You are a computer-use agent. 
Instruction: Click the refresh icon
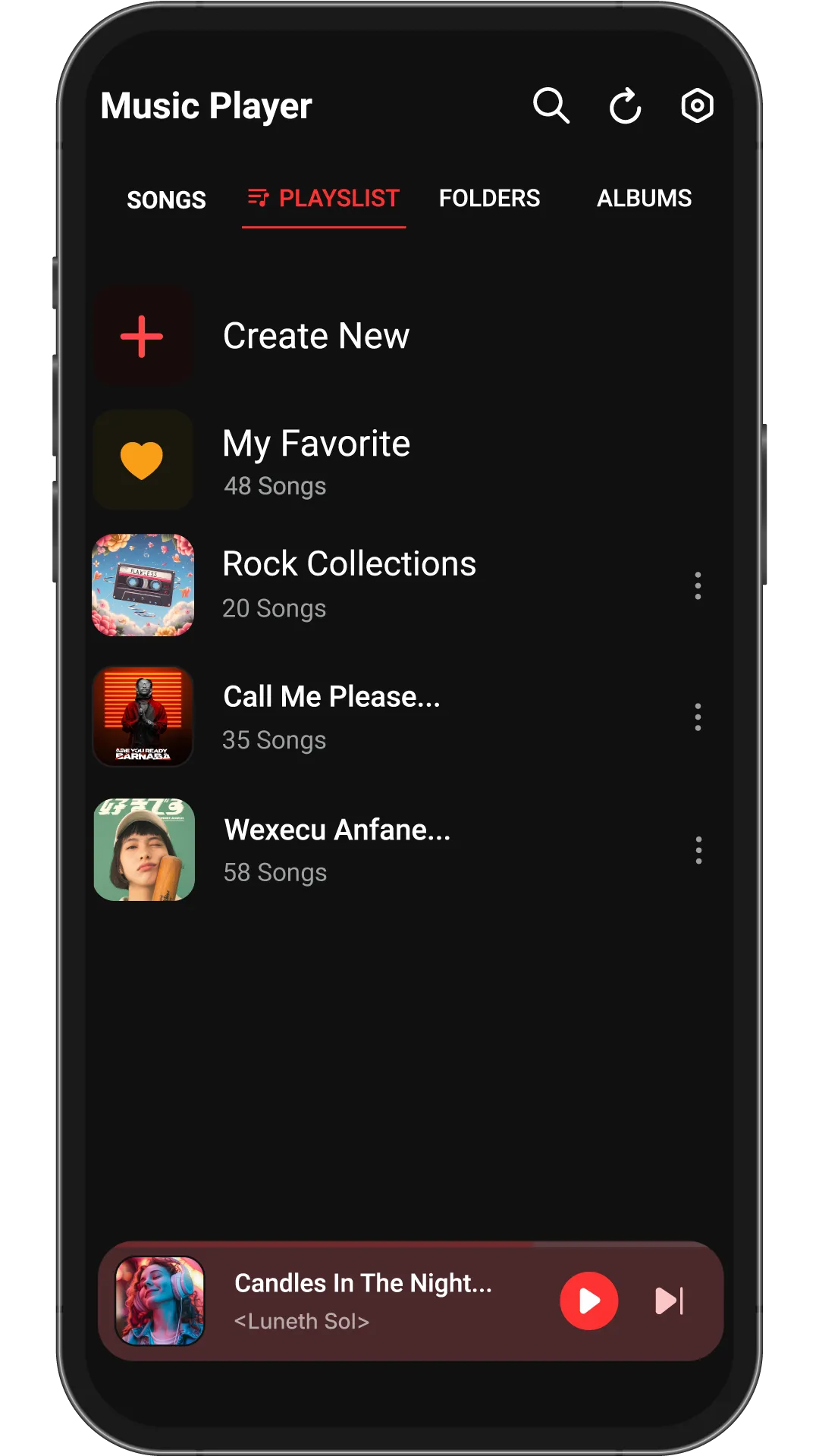(624, 106)
